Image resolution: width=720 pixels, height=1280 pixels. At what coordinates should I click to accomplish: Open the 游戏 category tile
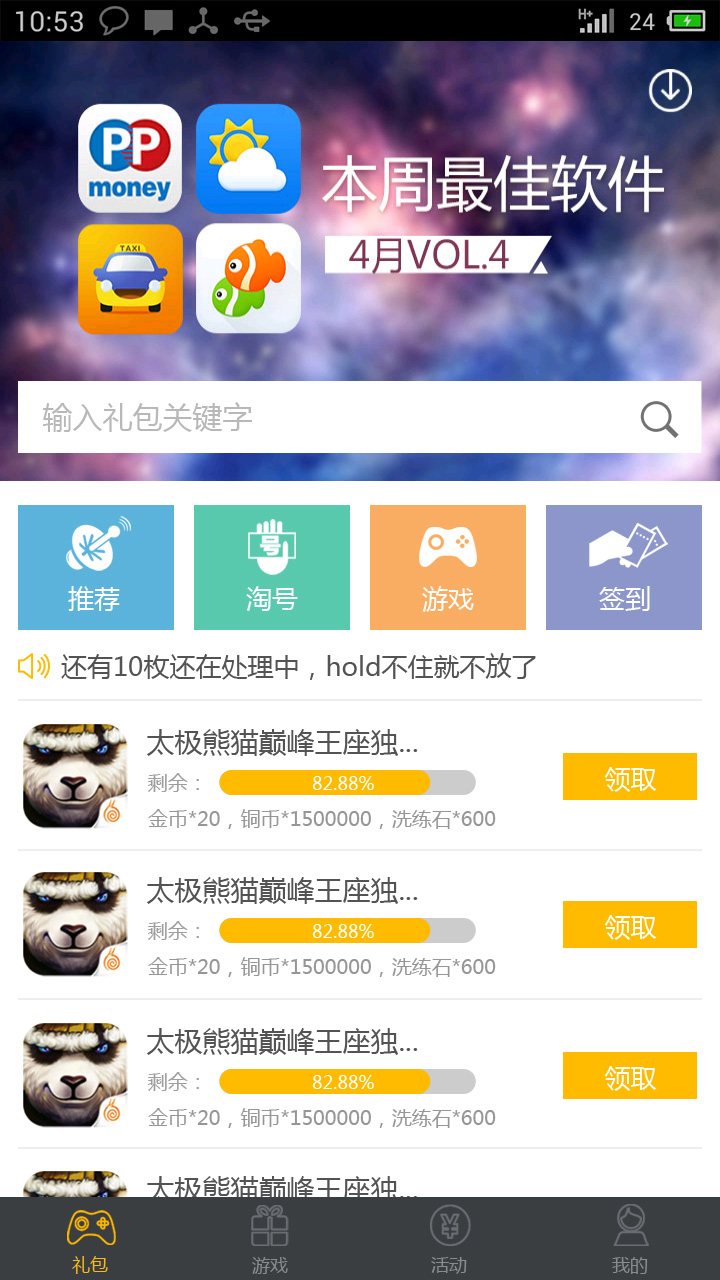[448, 567]
